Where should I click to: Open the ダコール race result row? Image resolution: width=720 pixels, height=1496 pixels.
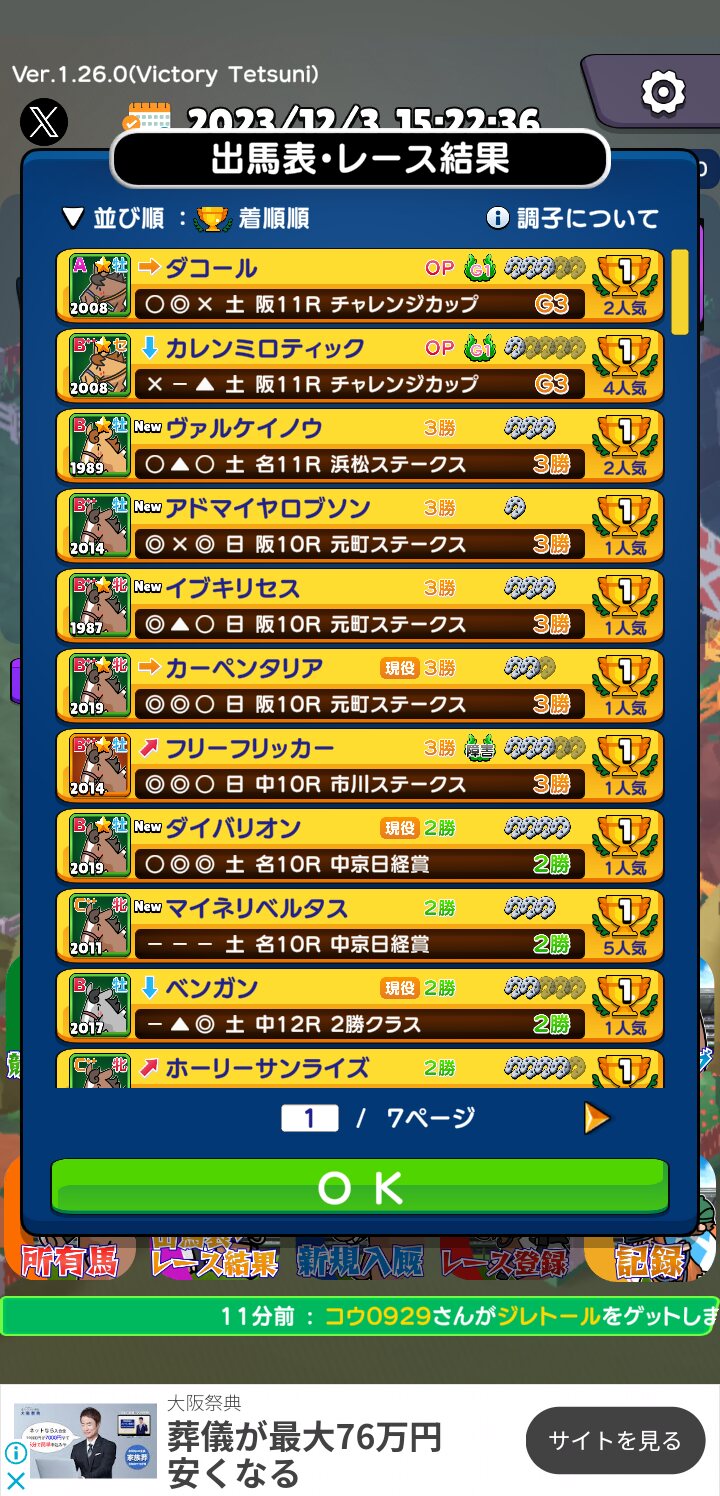click(360, 285)
